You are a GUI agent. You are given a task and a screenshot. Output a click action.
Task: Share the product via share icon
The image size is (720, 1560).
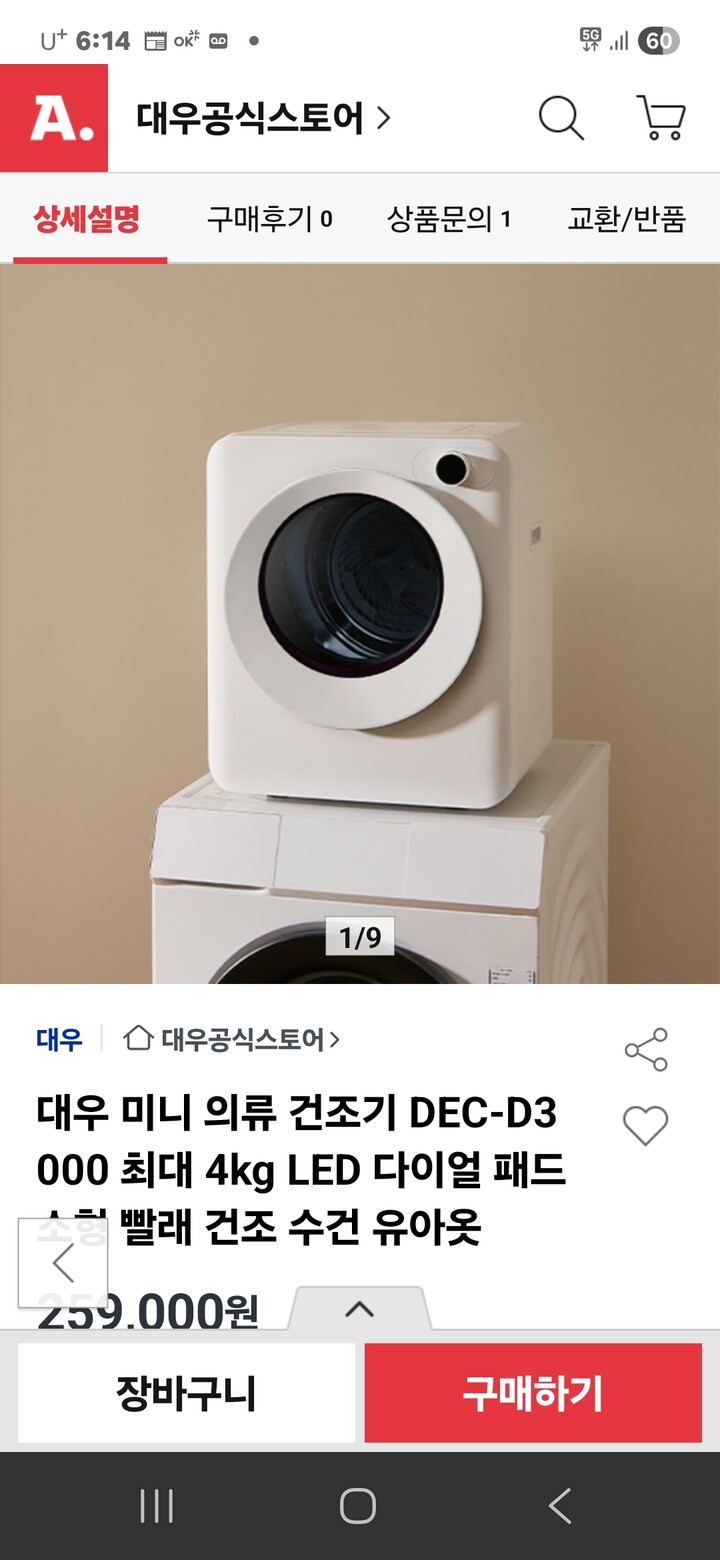point(648,1049)
